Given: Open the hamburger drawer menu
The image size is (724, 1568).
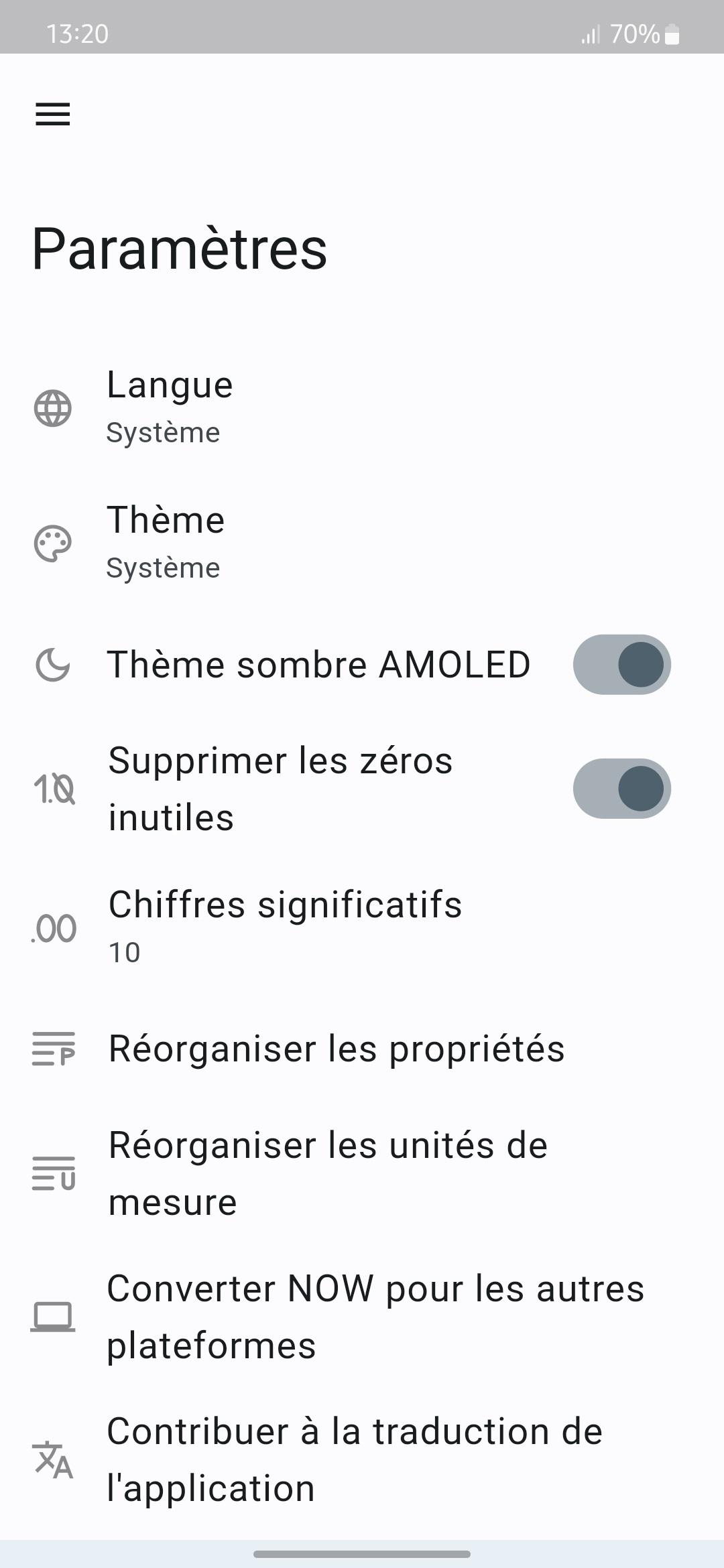Looking at the screenshot, I should [53, 114].
